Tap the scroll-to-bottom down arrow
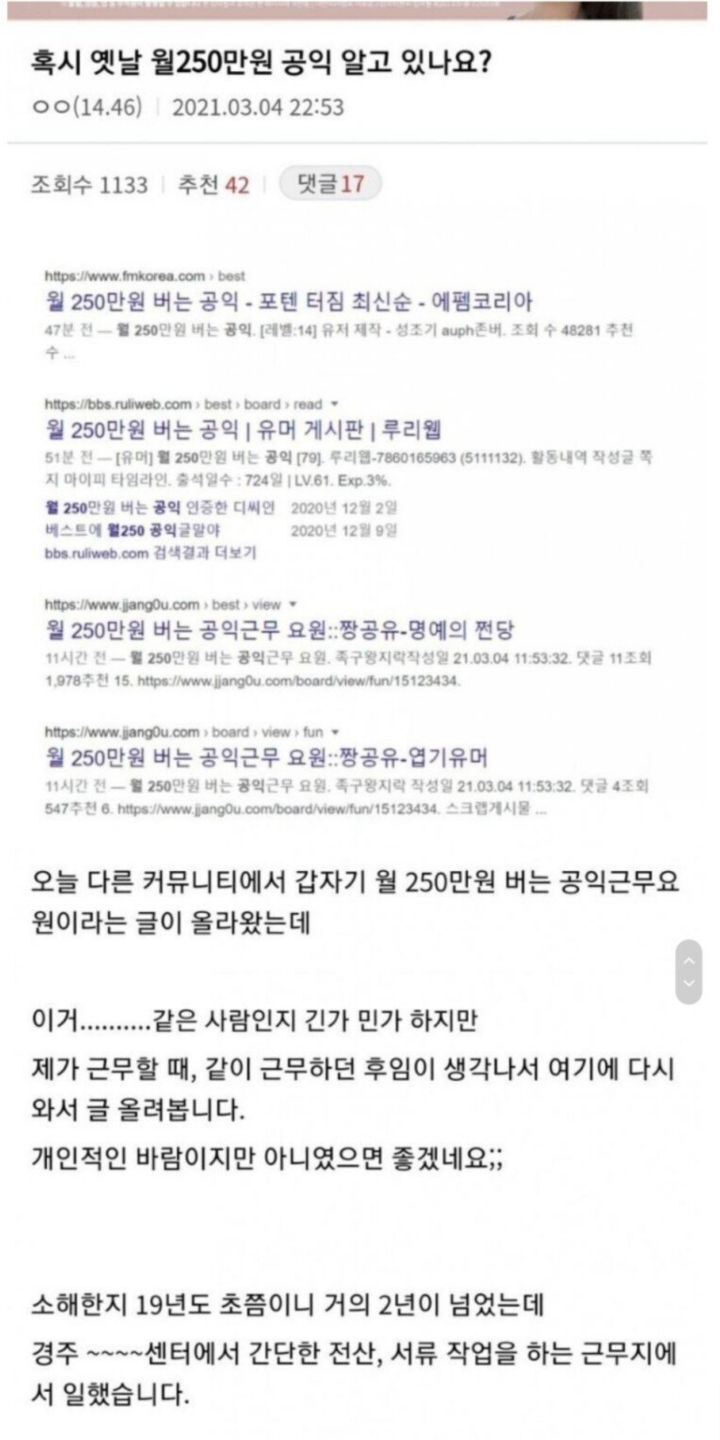 point(689,985)
